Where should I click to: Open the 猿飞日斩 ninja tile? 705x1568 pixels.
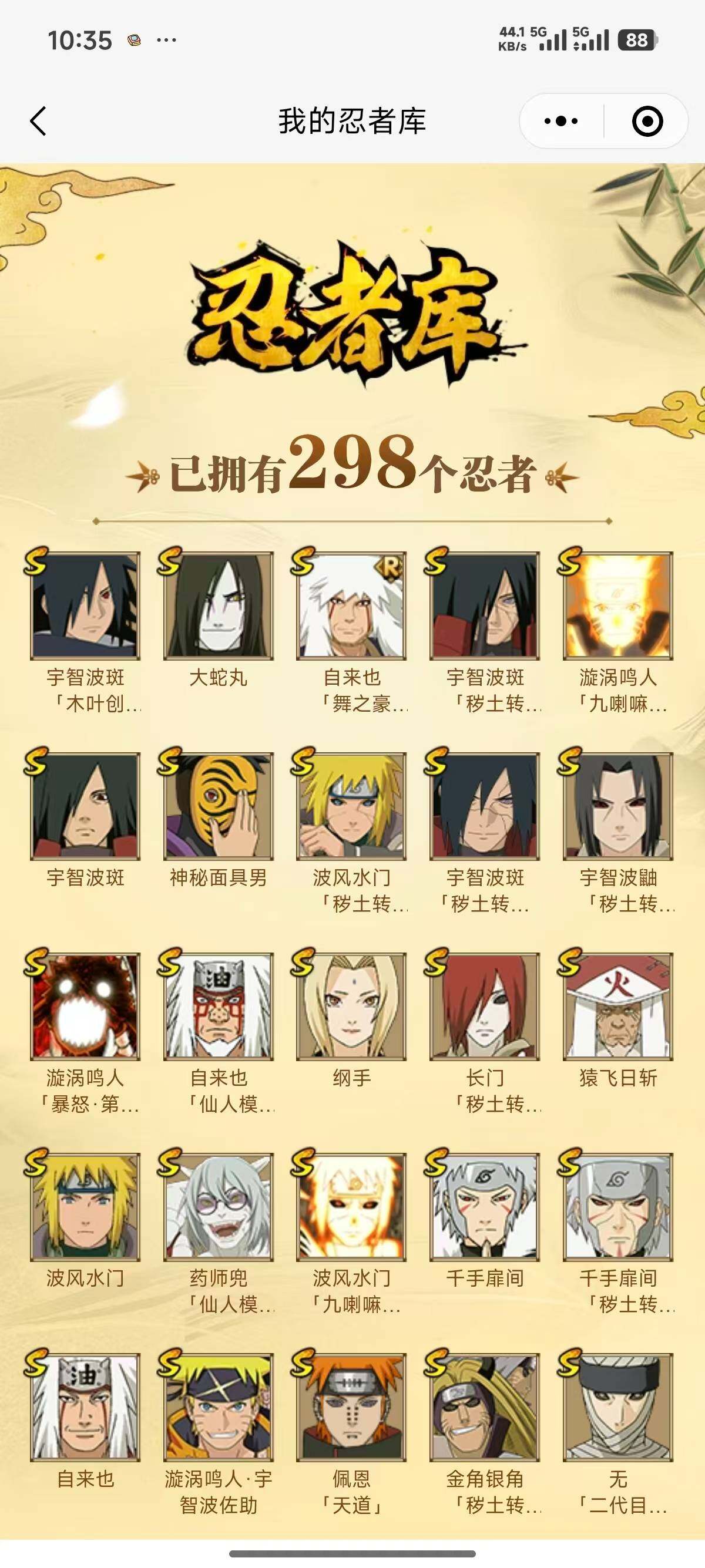point(618,1006)
